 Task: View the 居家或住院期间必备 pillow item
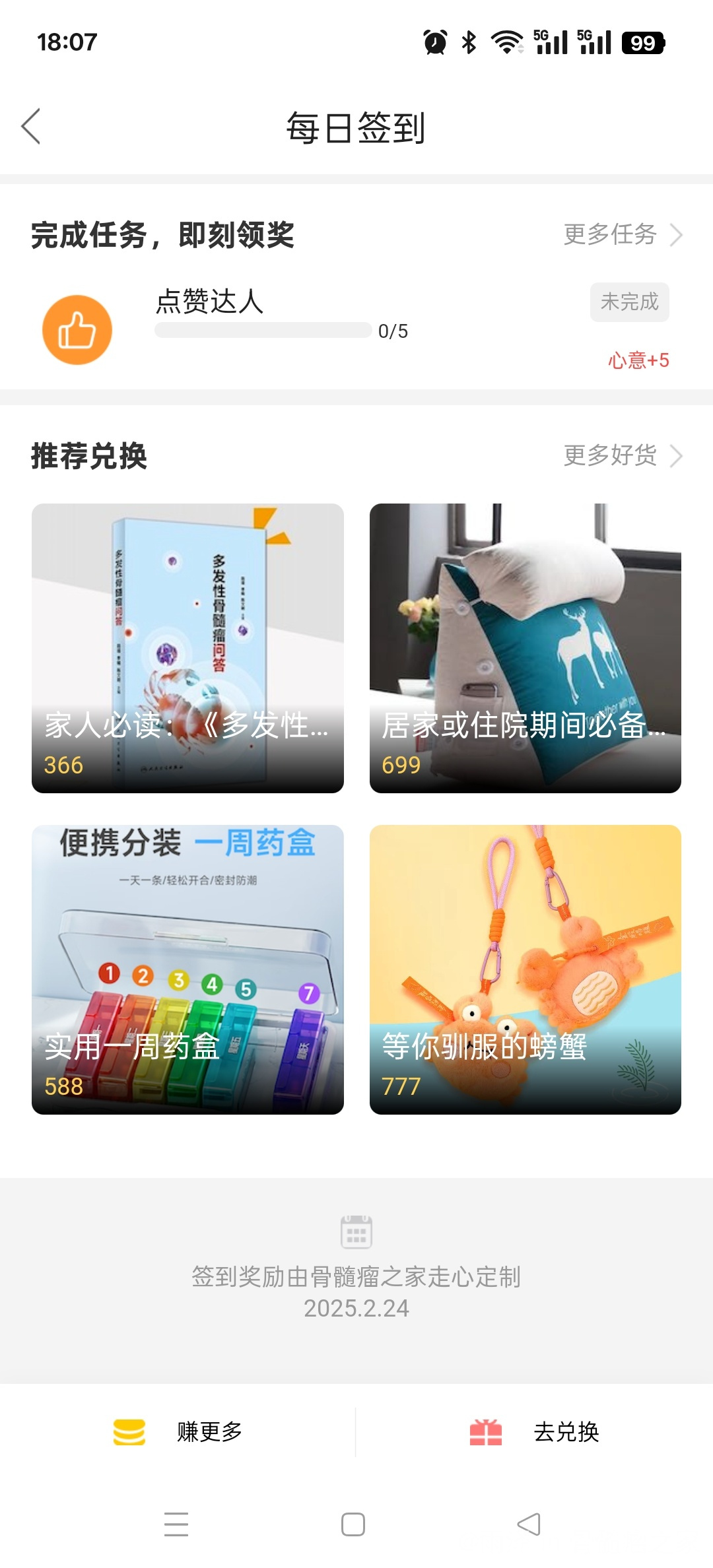tap(526, 648)
